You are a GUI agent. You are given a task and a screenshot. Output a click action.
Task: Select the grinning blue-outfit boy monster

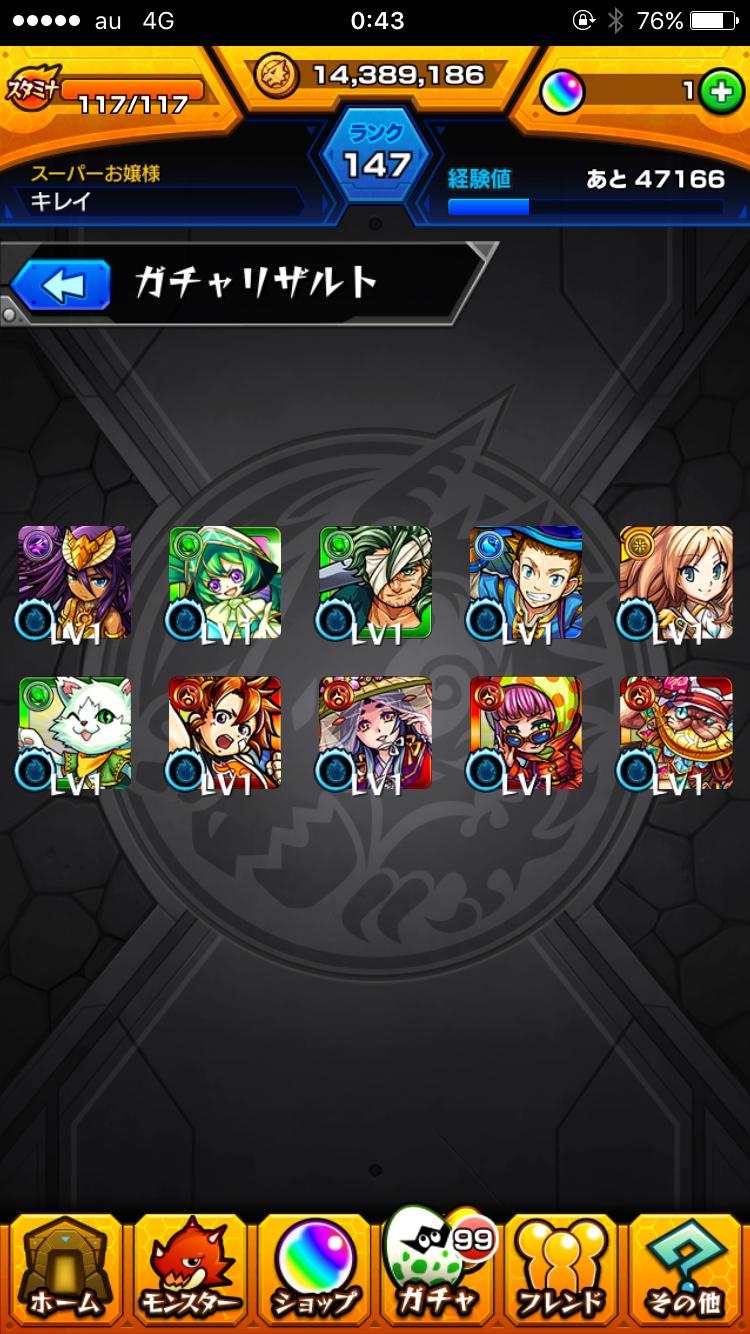pyautogui.click(x=525, y=582)
